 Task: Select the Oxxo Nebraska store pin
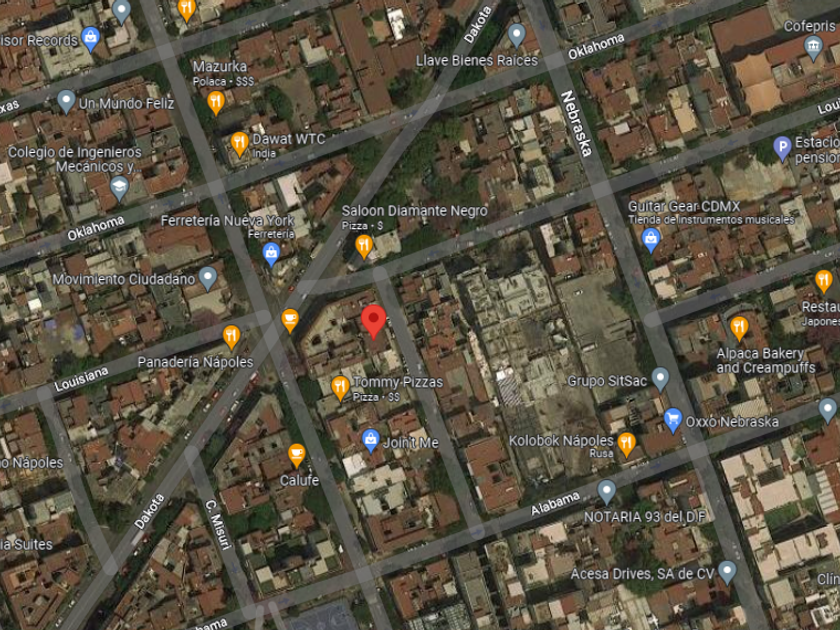point(673,419)
